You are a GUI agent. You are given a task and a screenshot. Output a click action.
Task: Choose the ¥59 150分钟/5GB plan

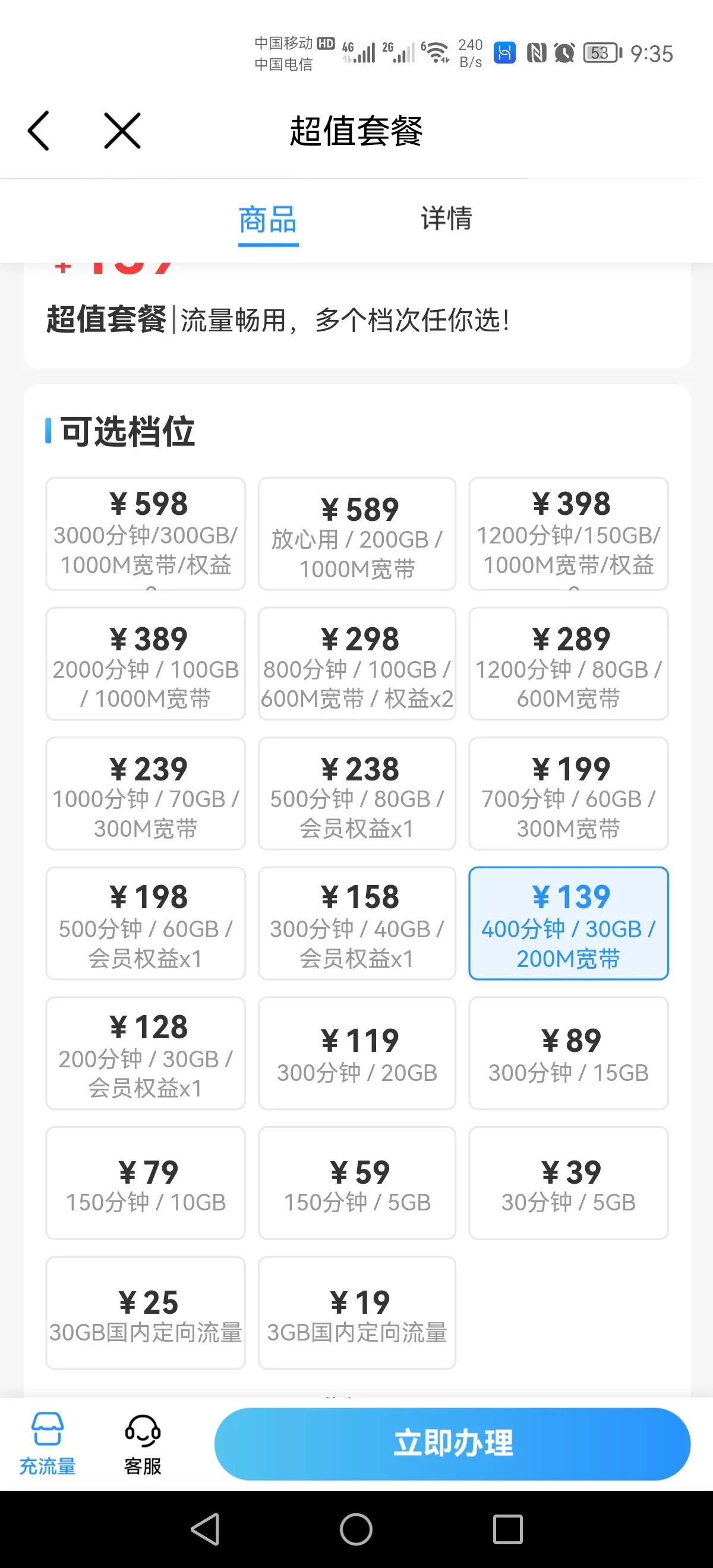(x=356, y=1183)
